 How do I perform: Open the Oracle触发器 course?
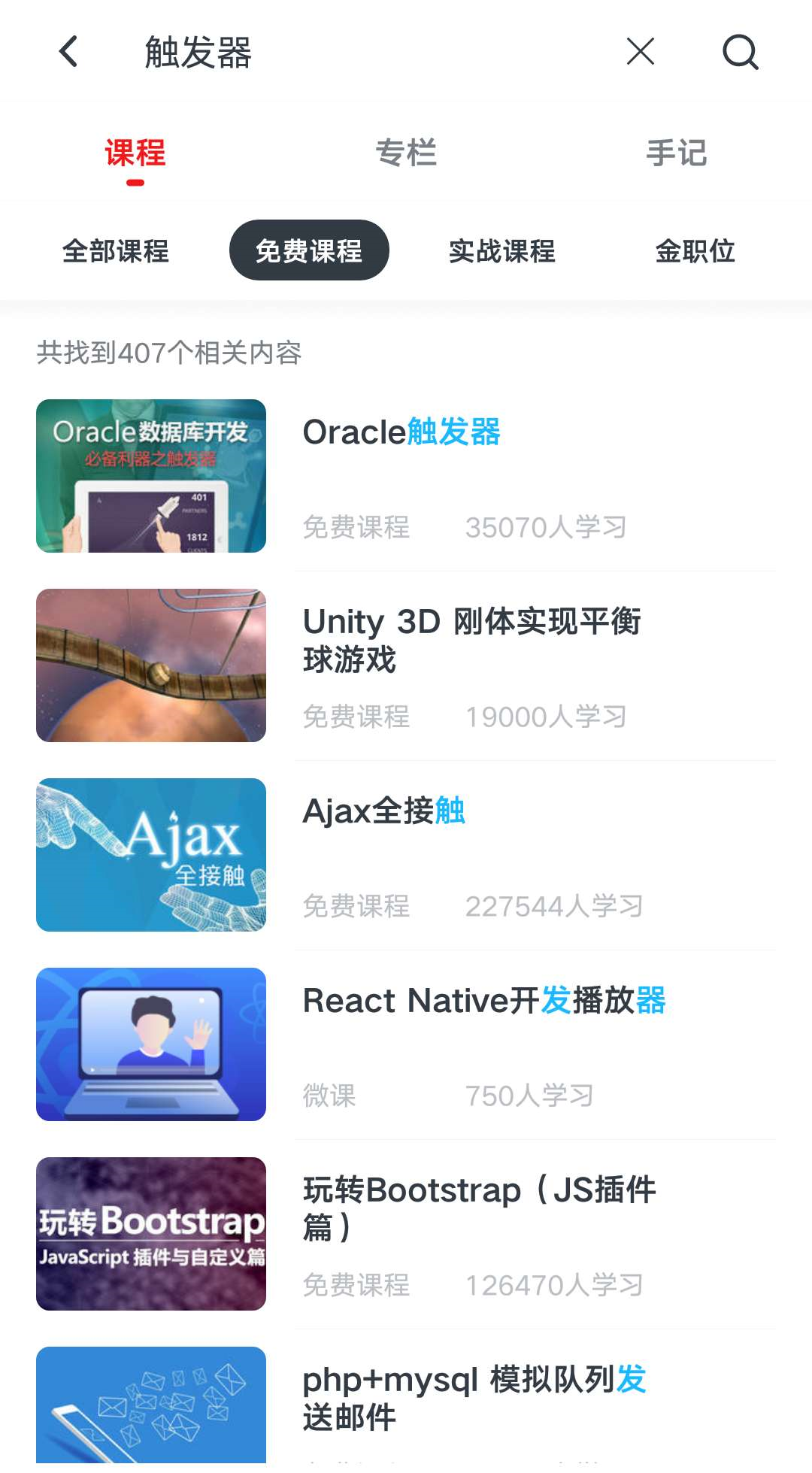pos(402,432)
